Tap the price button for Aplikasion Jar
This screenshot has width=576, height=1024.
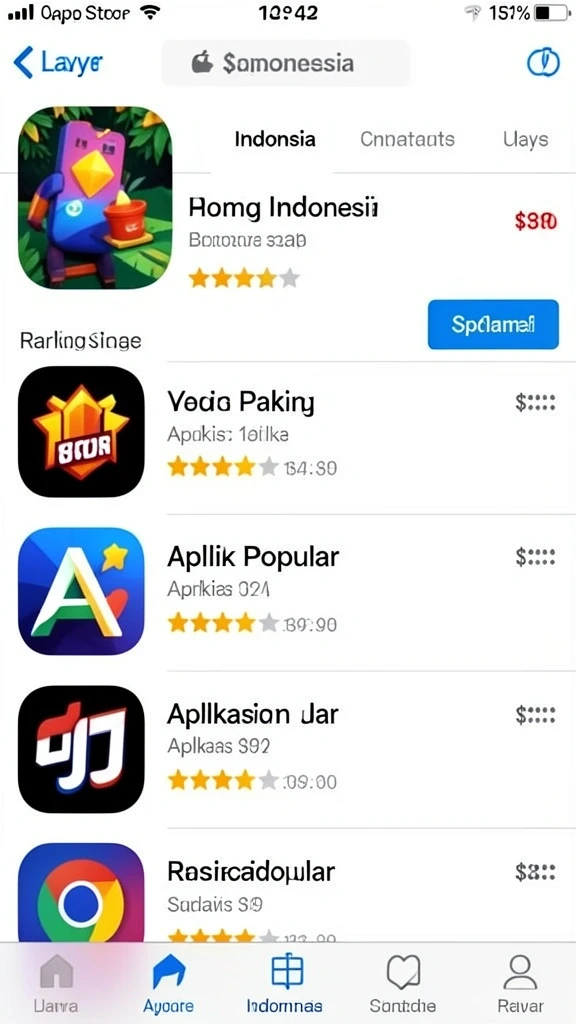pos(535,715)
